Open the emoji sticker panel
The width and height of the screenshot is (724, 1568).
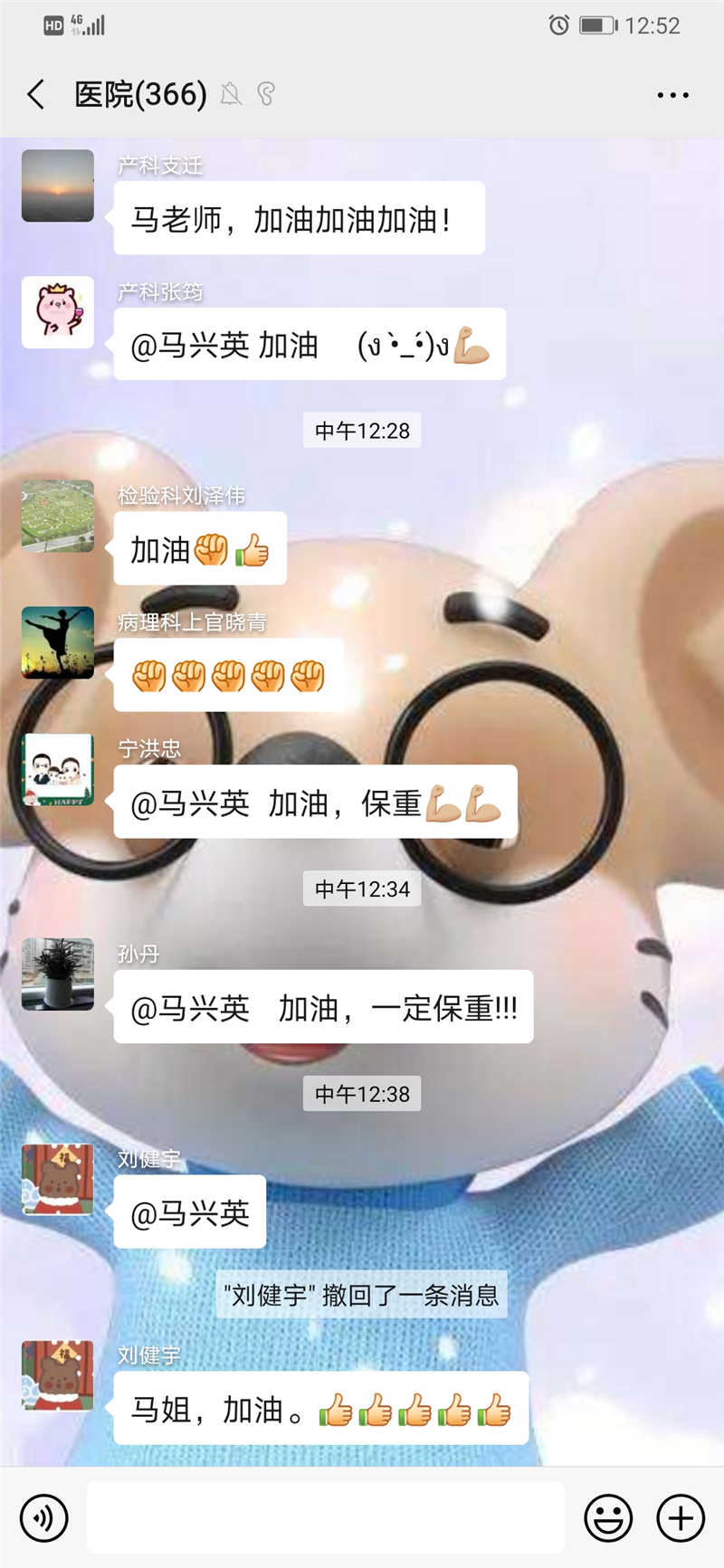pos(608,1517)
